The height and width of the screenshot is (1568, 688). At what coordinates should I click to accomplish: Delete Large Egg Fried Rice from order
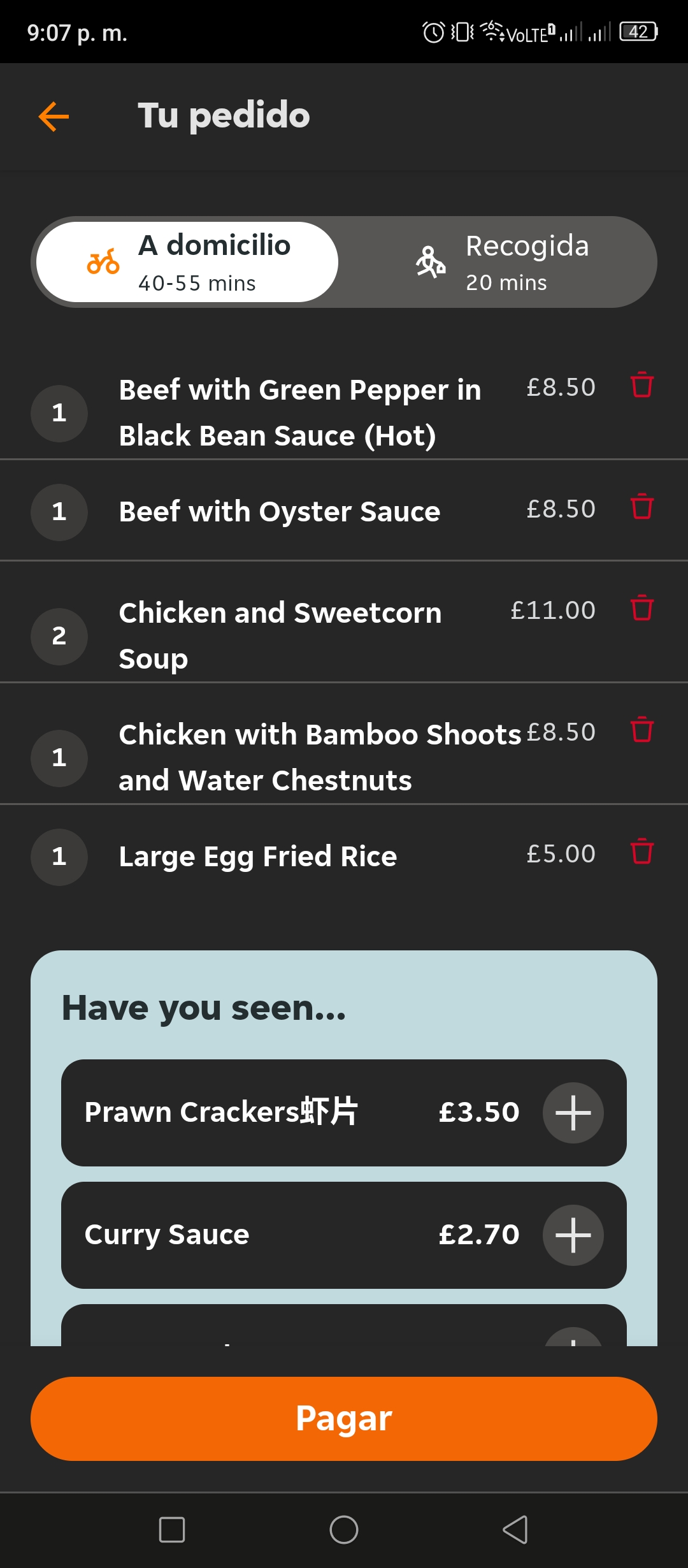coord(641,852)
